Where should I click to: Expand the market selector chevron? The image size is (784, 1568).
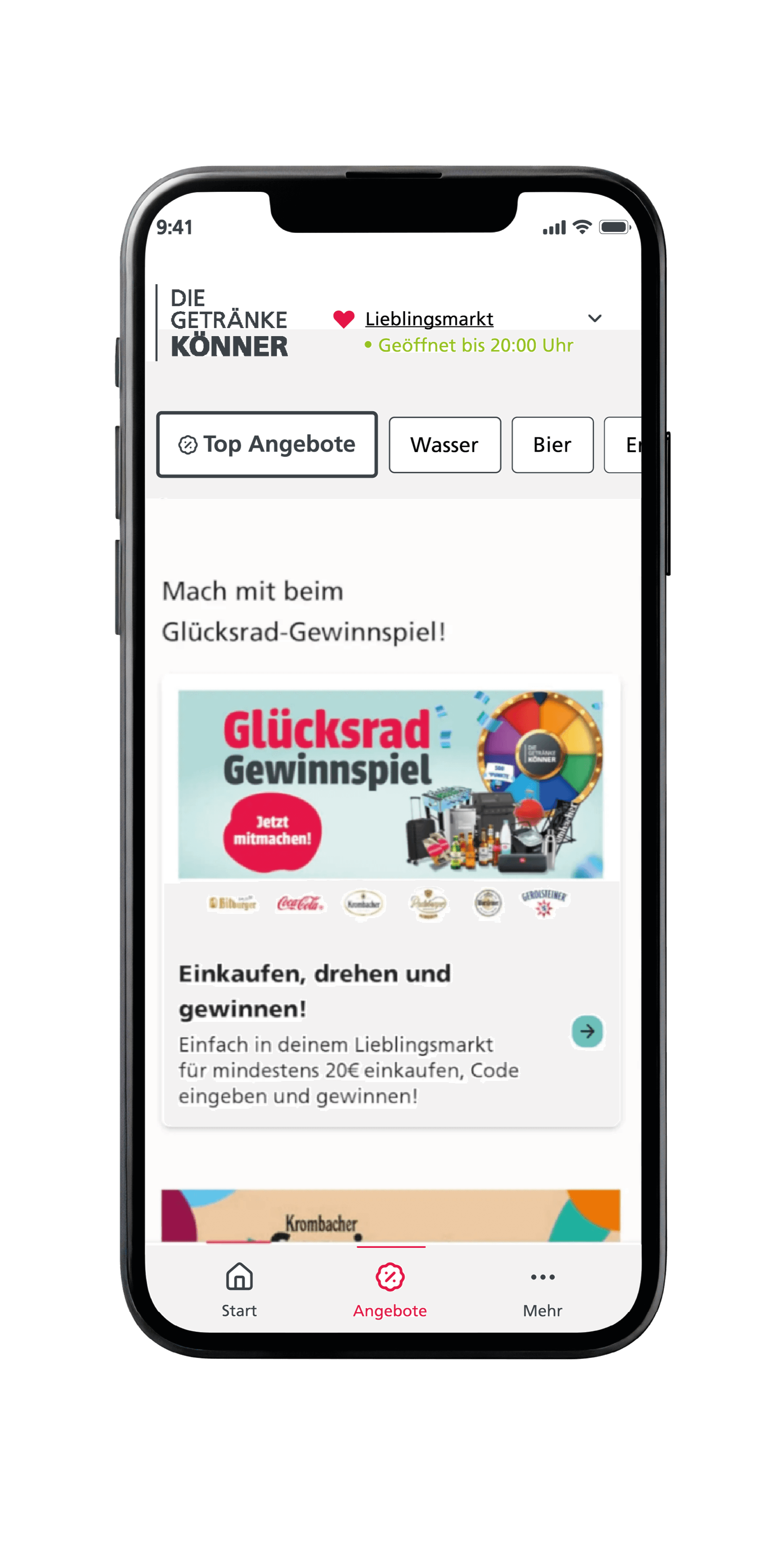tap(595, 318)
